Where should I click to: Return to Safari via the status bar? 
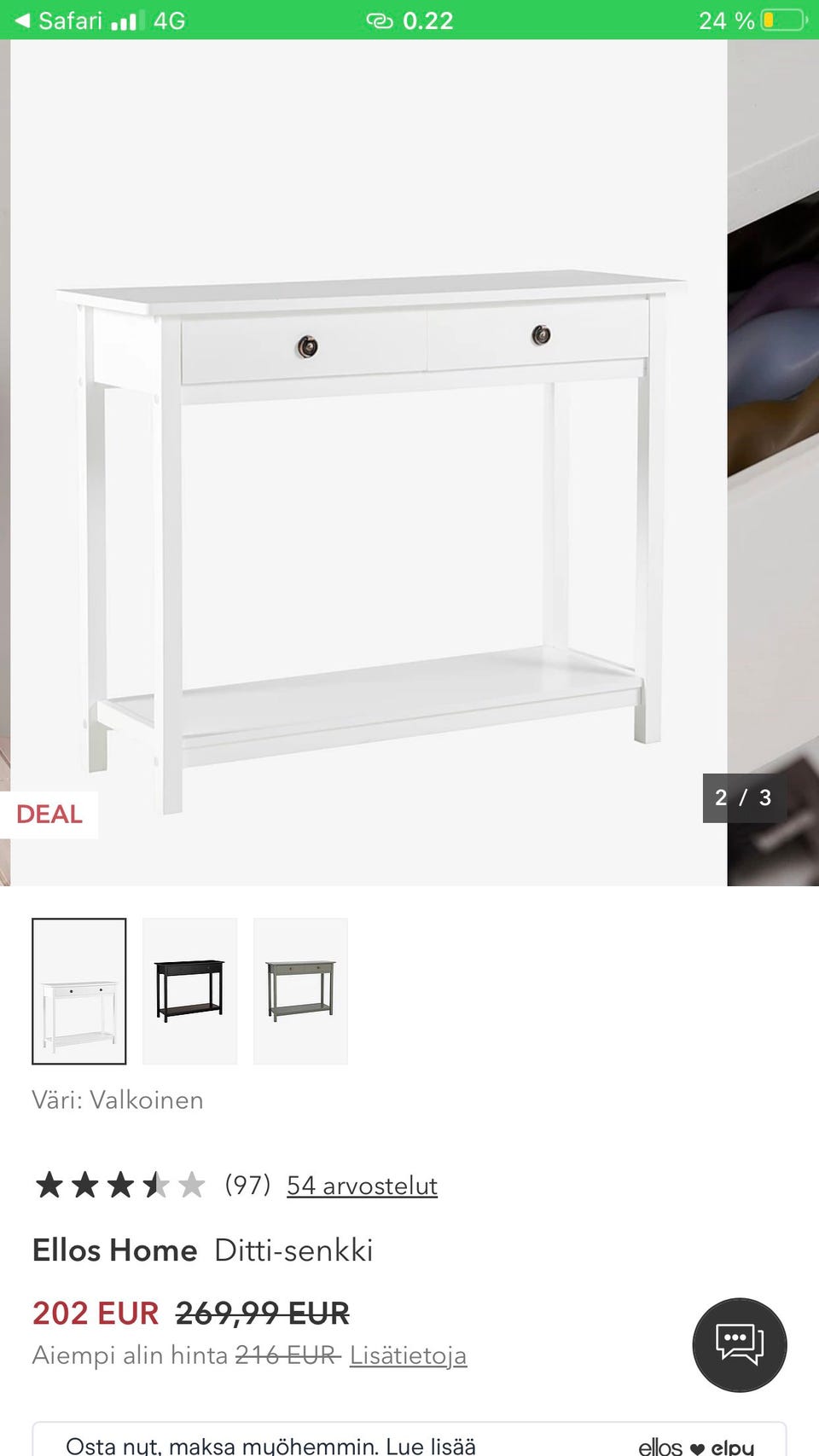58,20
